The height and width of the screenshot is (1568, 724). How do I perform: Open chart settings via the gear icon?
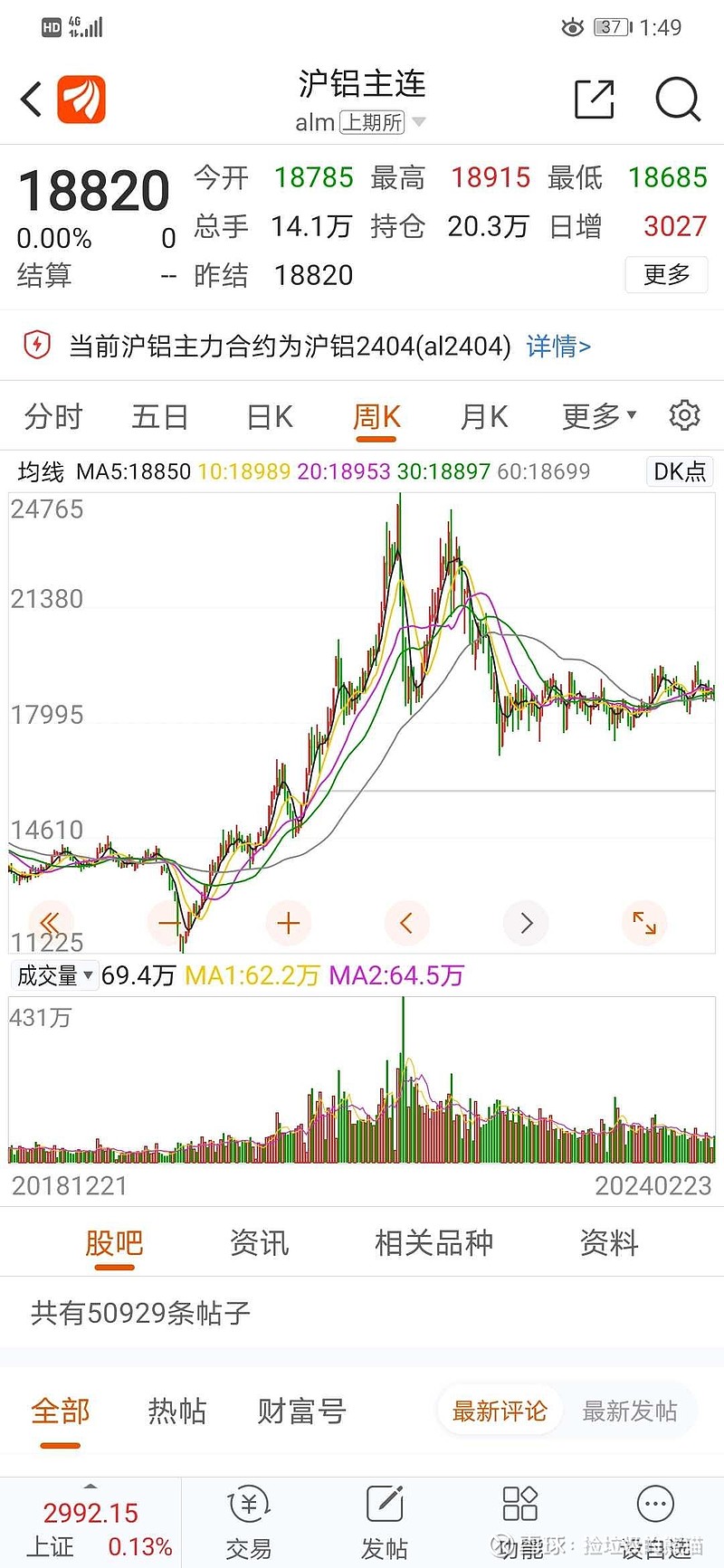[x=684, y=415]
